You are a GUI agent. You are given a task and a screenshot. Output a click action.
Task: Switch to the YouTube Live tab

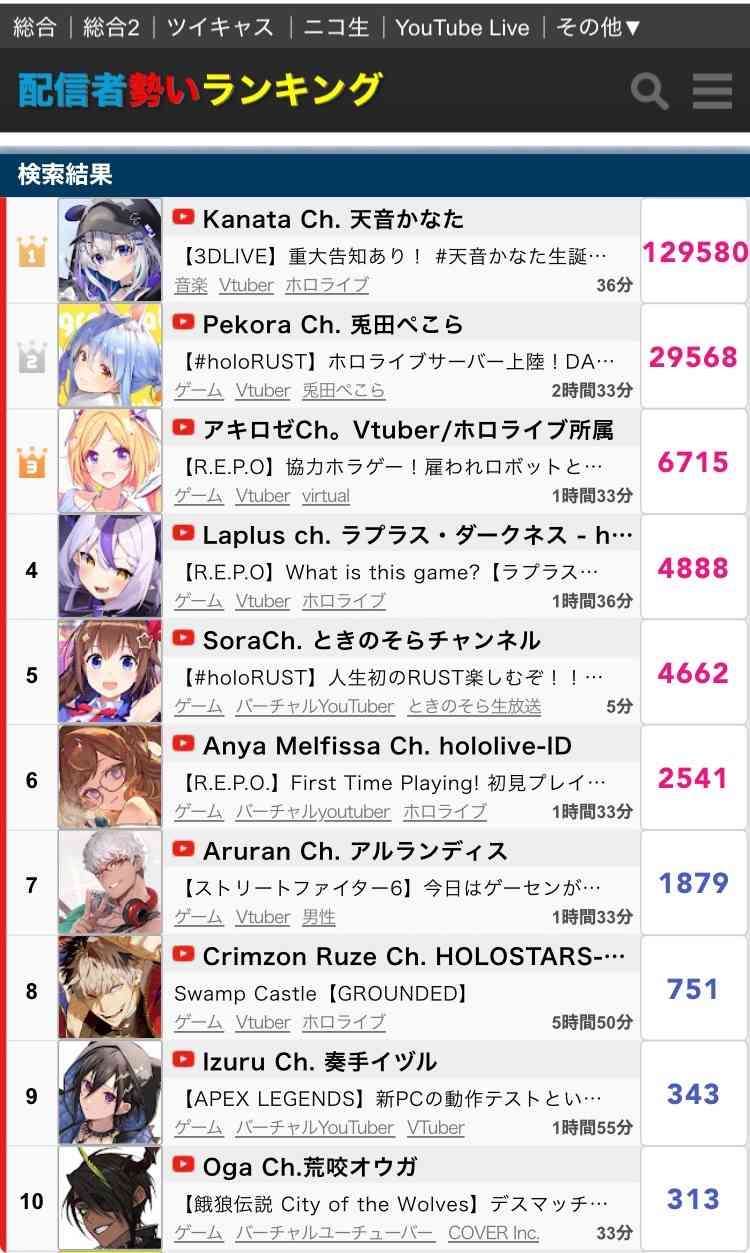point(462,27)
